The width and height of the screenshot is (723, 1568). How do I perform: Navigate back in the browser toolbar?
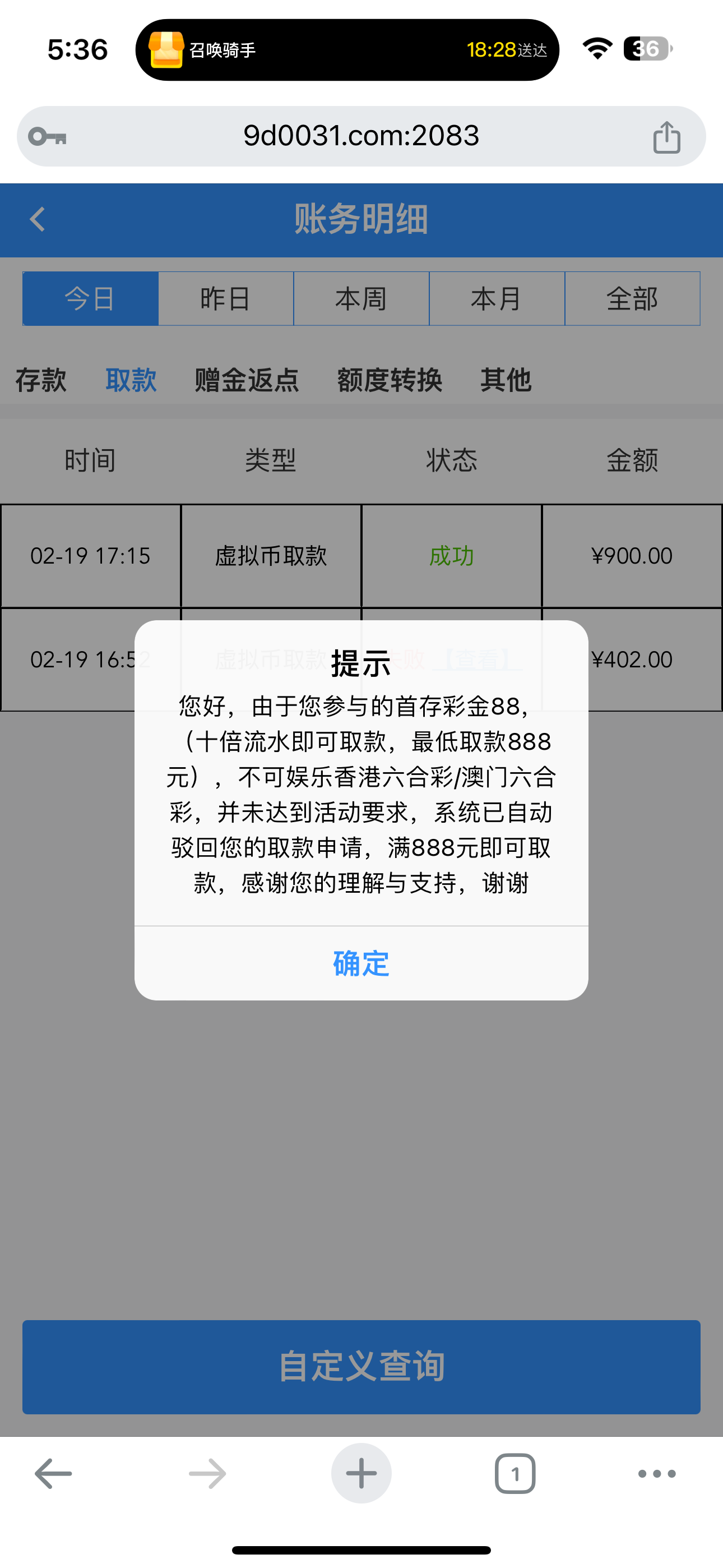point(54,1474)
